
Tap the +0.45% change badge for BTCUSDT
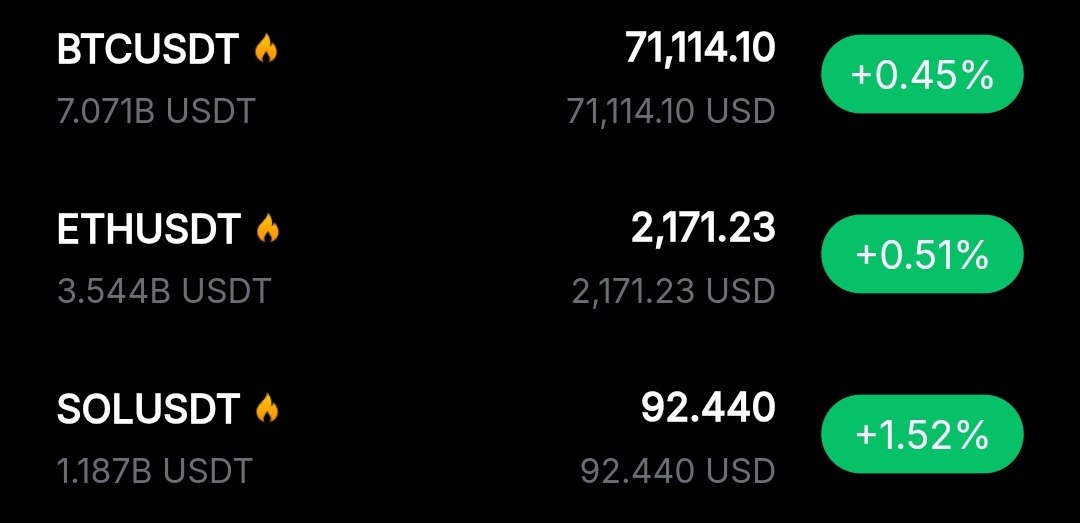[921, 74]
